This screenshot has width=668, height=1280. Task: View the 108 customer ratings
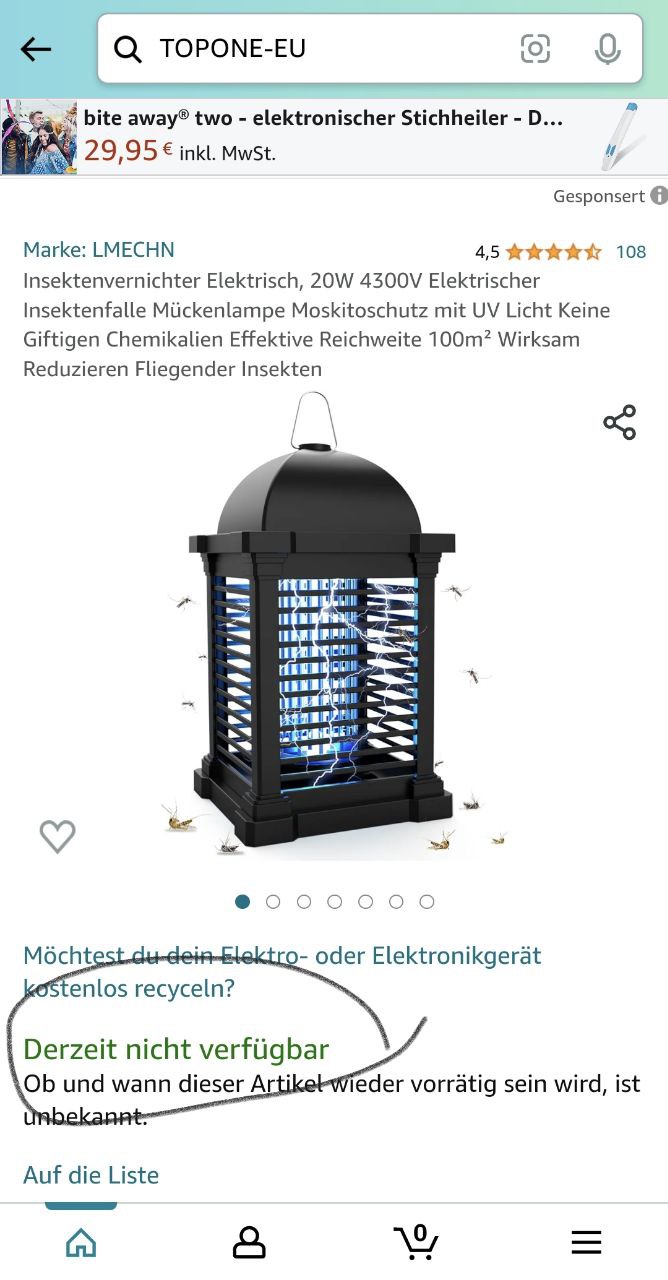(x=630, y=252)
